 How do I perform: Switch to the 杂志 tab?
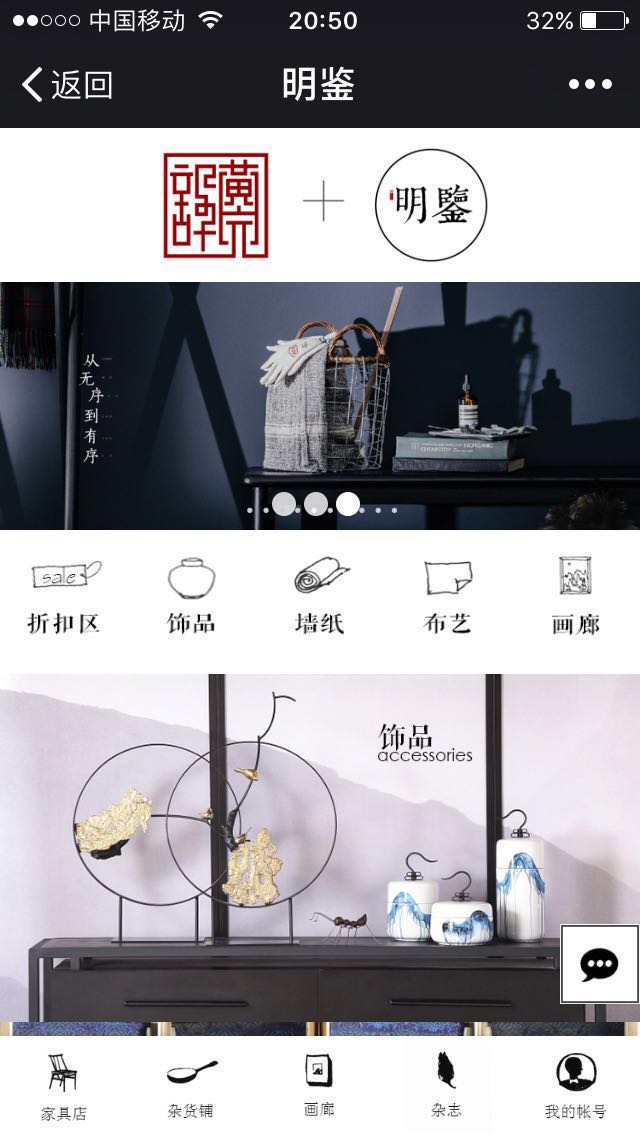point(446,1086)
